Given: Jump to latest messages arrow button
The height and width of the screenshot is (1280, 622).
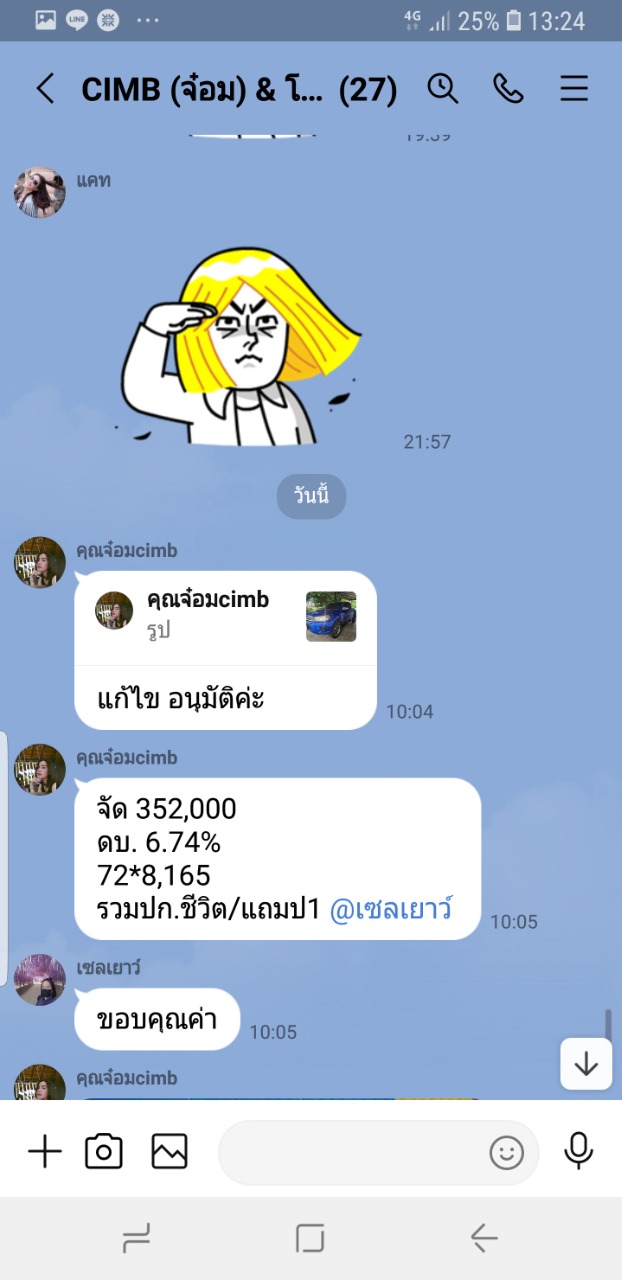Looking at the screenshot, I should point(586,1065).
